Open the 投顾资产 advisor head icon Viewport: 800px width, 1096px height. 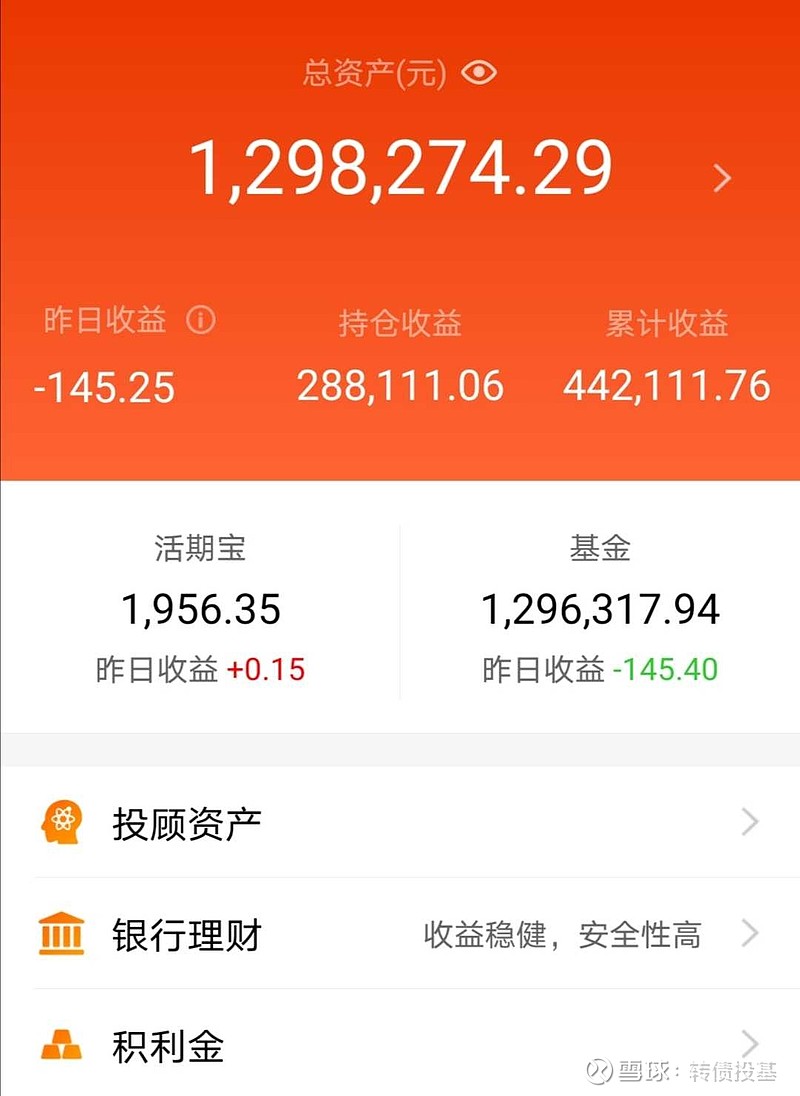point(62,822)
